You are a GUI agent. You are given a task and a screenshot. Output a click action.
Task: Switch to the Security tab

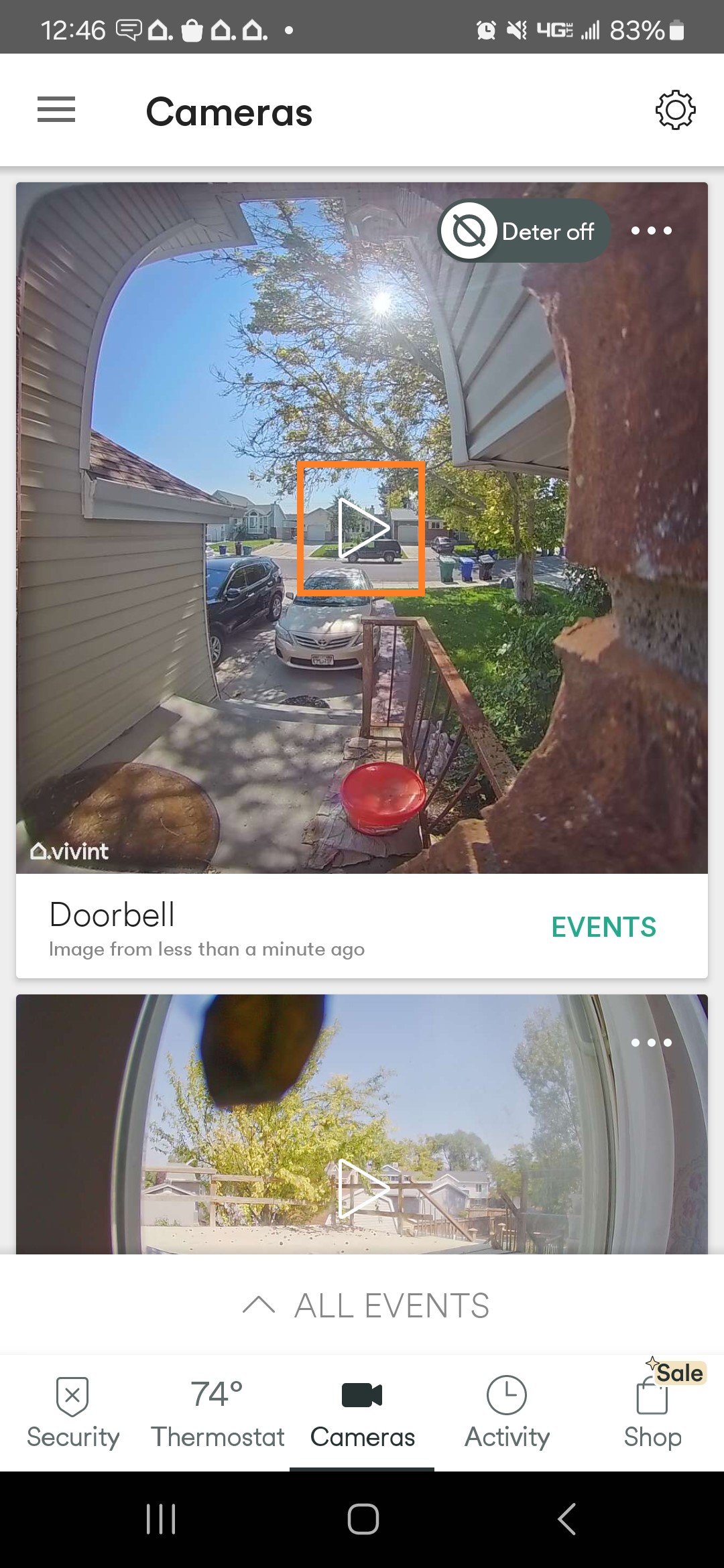(x=73, y=1413)
